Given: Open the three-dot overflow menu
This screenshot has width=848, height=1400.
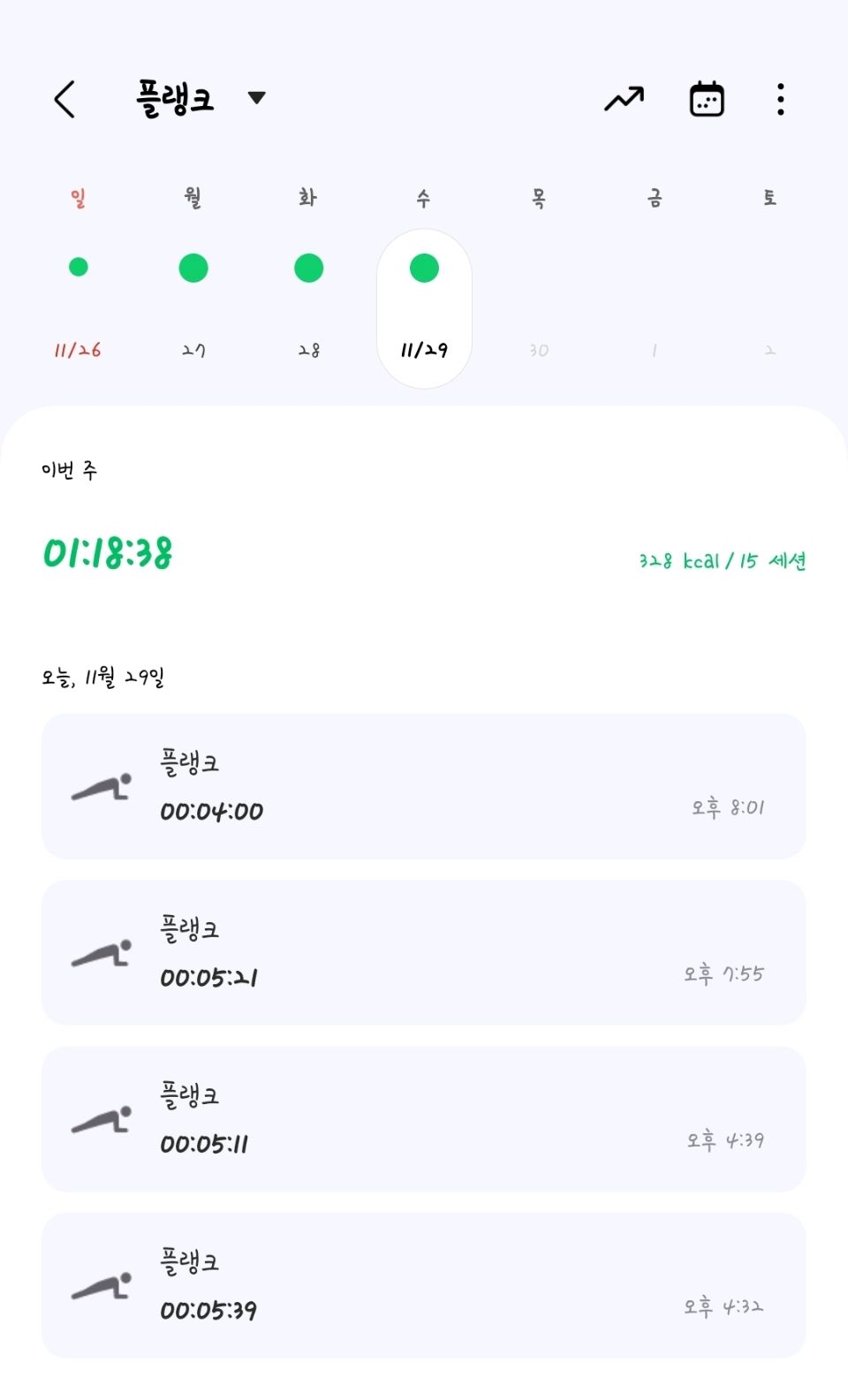Looking at the screenshot, I should 781,99.
